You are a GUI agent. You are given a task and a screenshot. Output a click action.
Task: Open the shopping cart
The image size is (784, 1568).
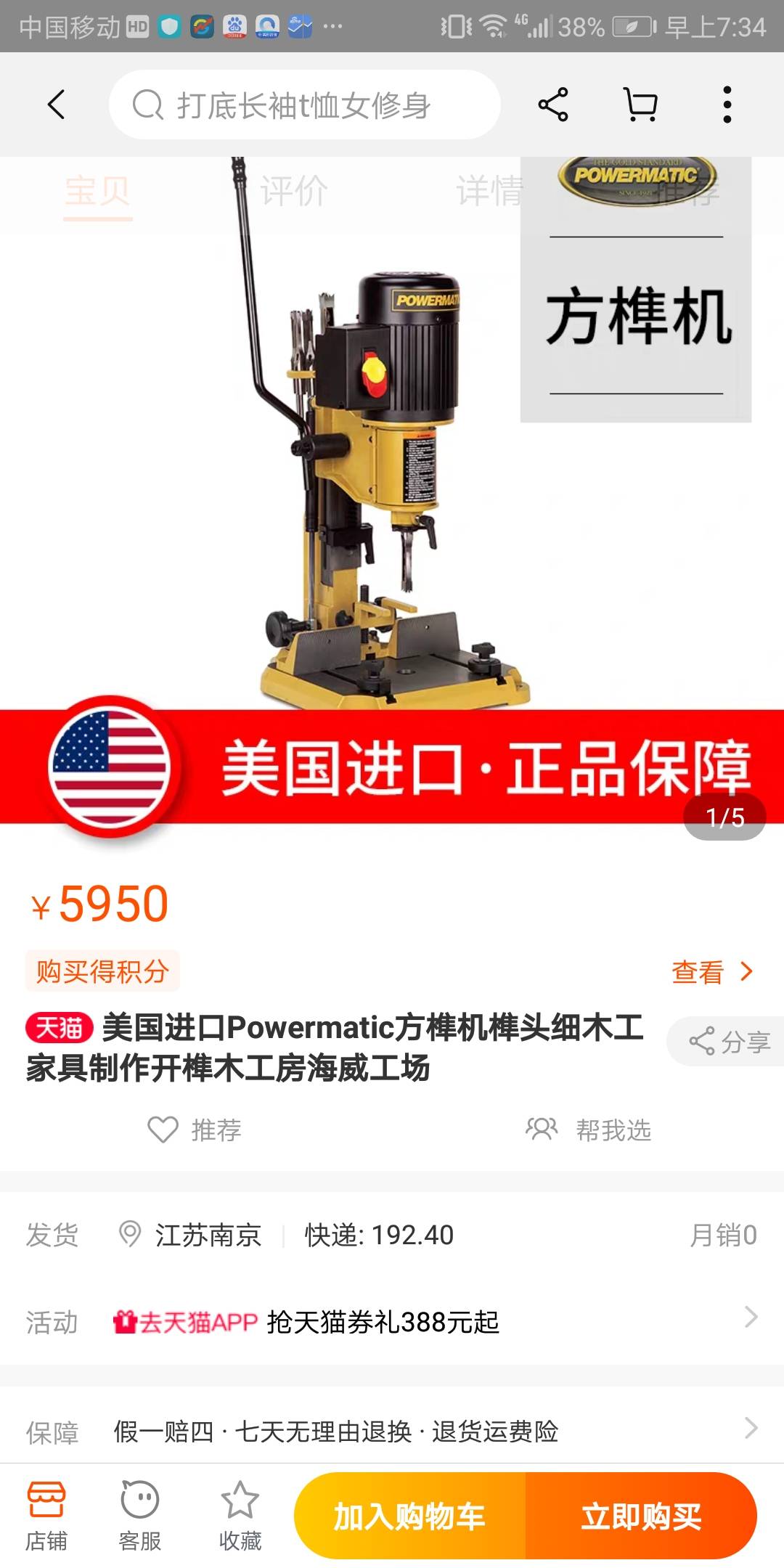pos(641,105)
